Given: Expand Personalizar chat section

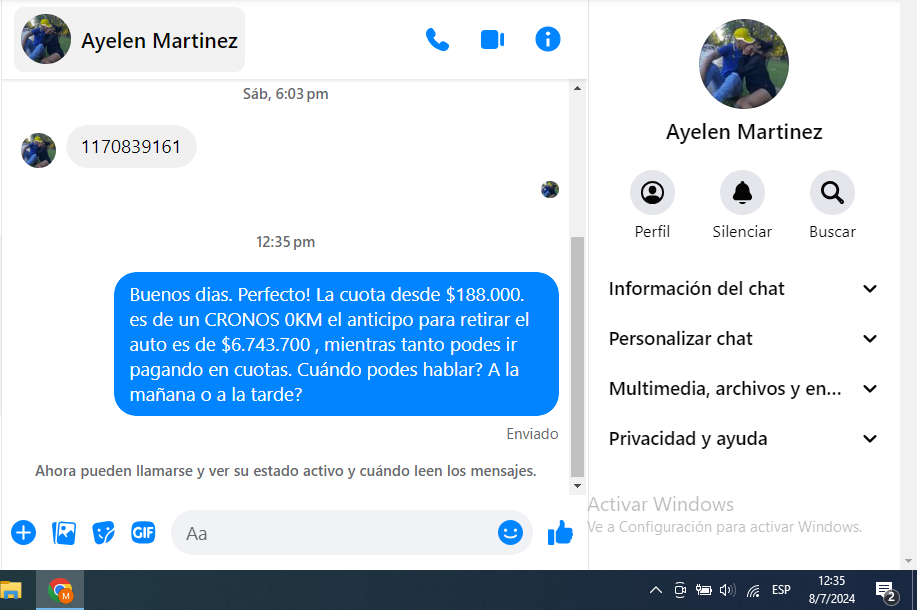Looking at the screenshot, I should tap(743, 339).
